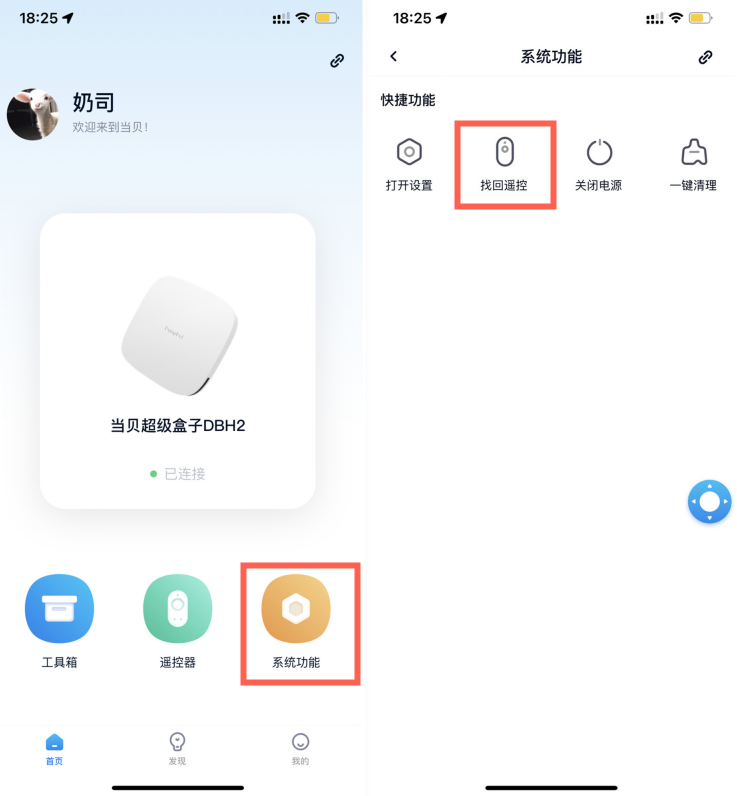
Task: Run 一键清理 cleanup
Action: pyautogui.click(x=693, y=164)
